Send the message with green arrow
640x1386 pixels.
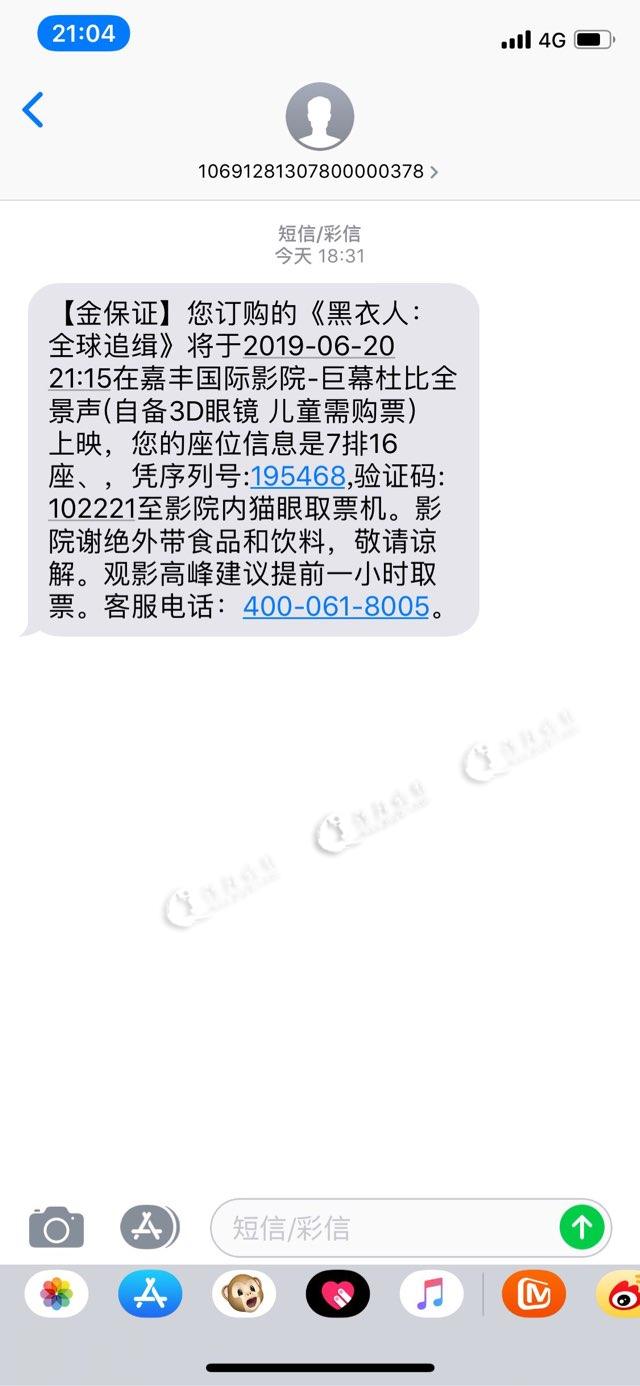click(581, 1227)
